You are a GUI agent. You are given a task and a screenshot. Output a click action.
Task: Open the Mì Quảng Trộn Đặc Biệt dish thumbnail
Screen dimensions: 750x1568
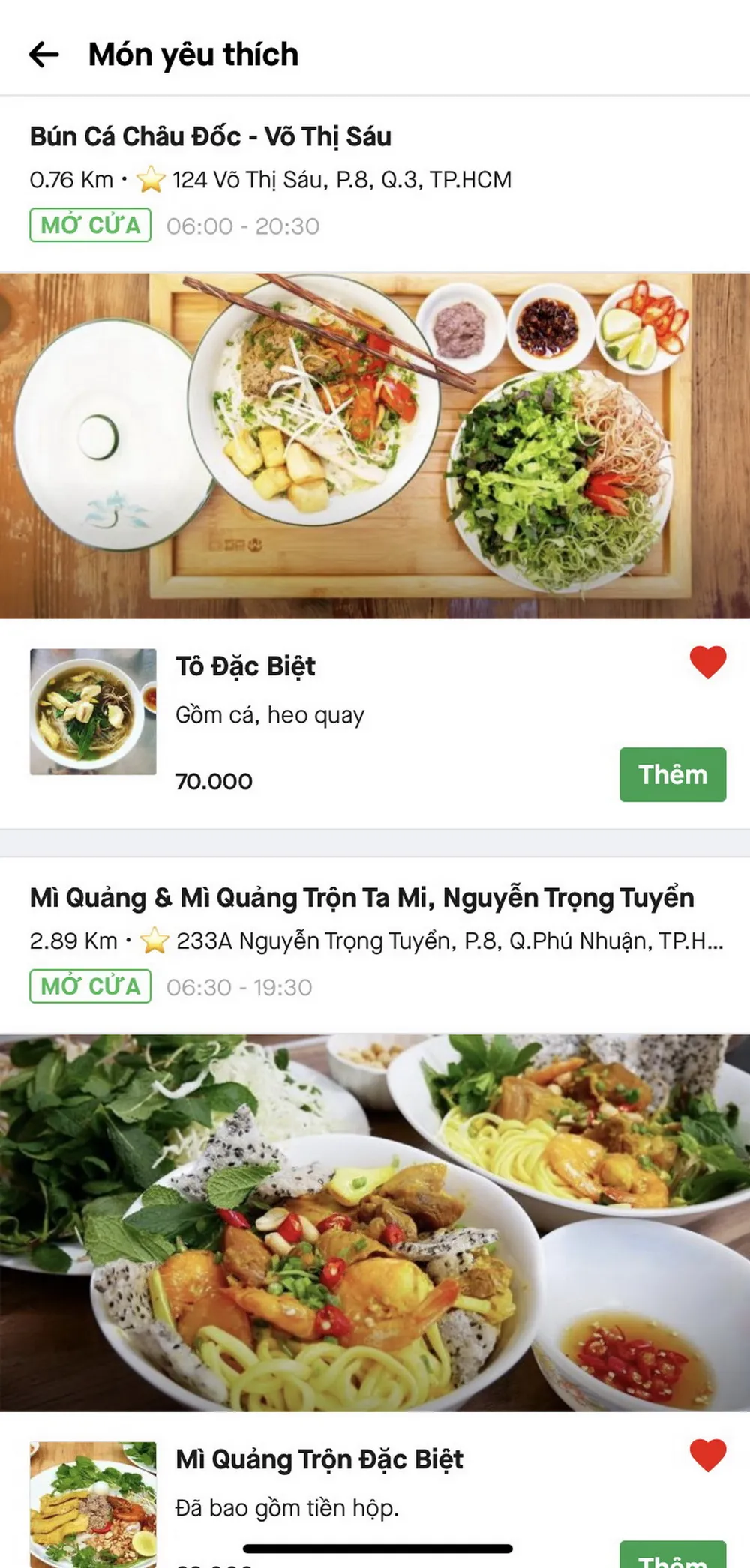[x=93, y=1502]
